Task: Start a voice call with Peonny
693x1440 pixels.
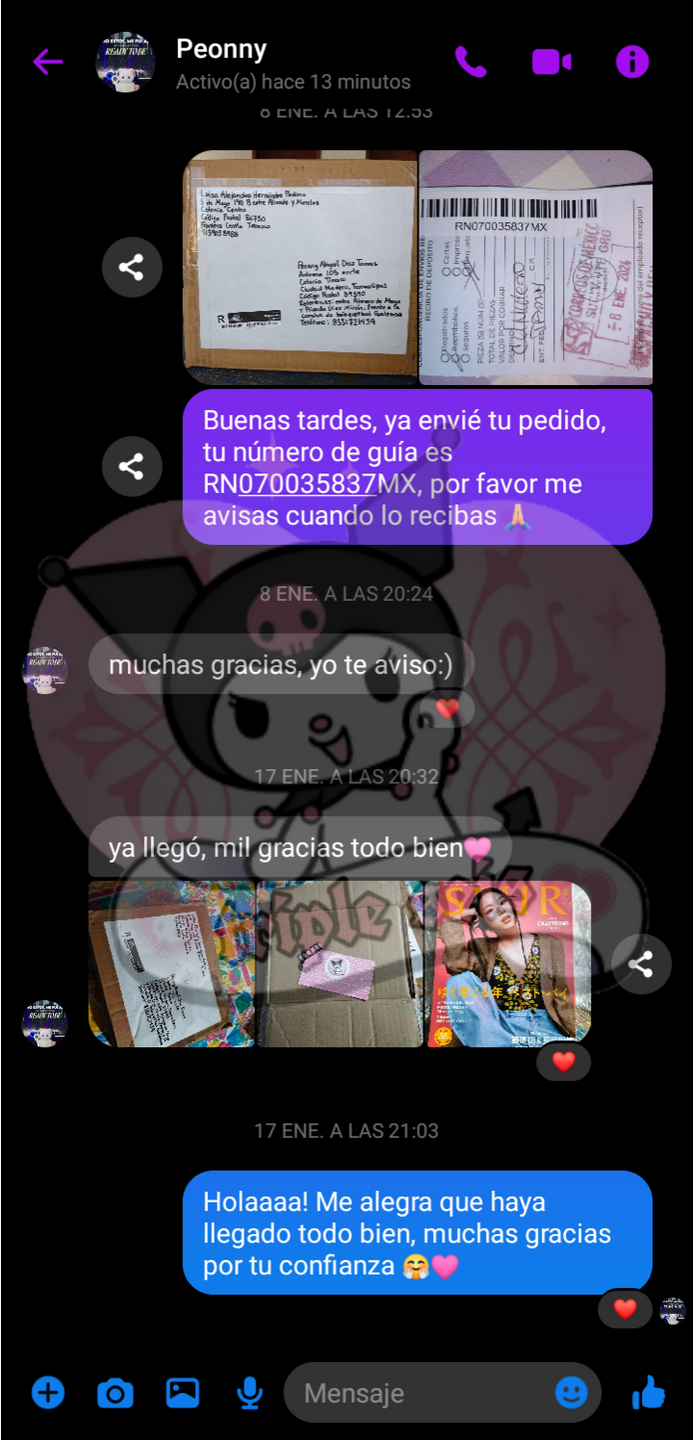Action: pyautogui.click(x=470, y=62)
